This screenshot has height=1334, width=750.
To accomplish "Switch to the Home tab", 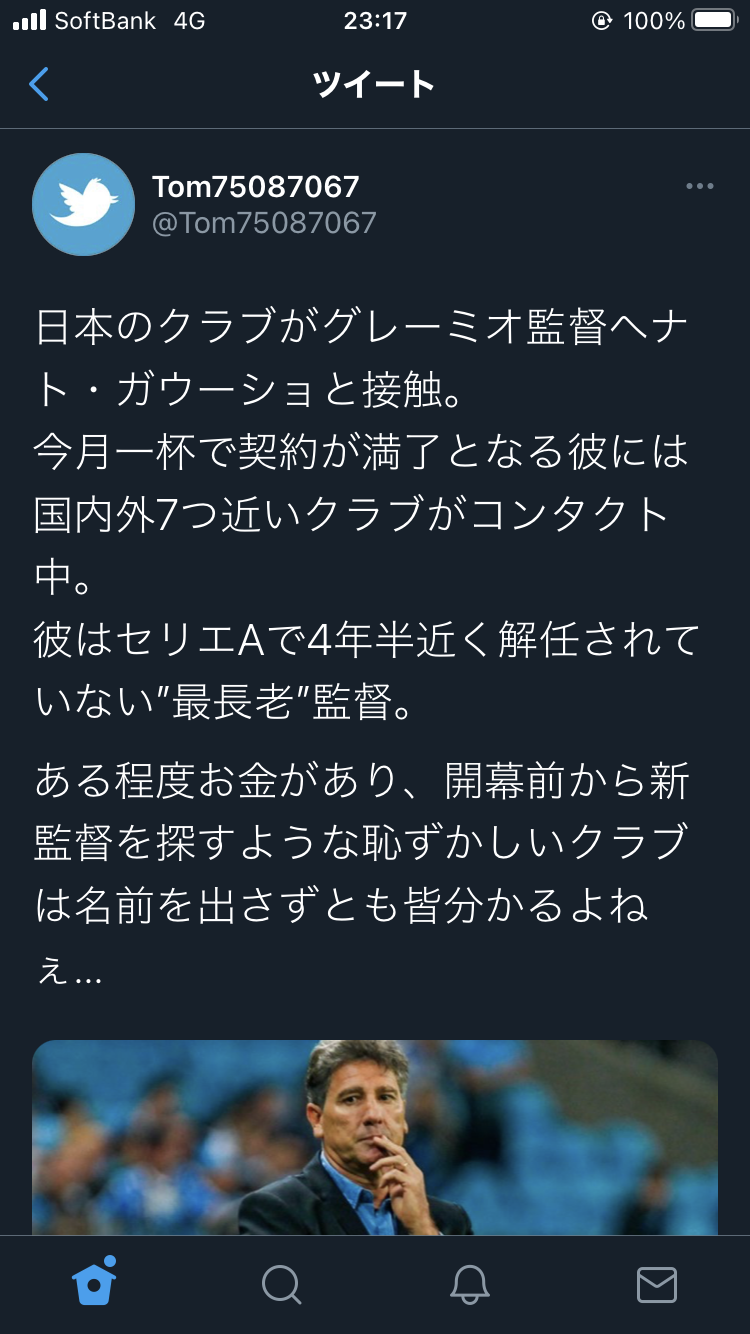I will pyautogui.click(x=94, y=1283).
